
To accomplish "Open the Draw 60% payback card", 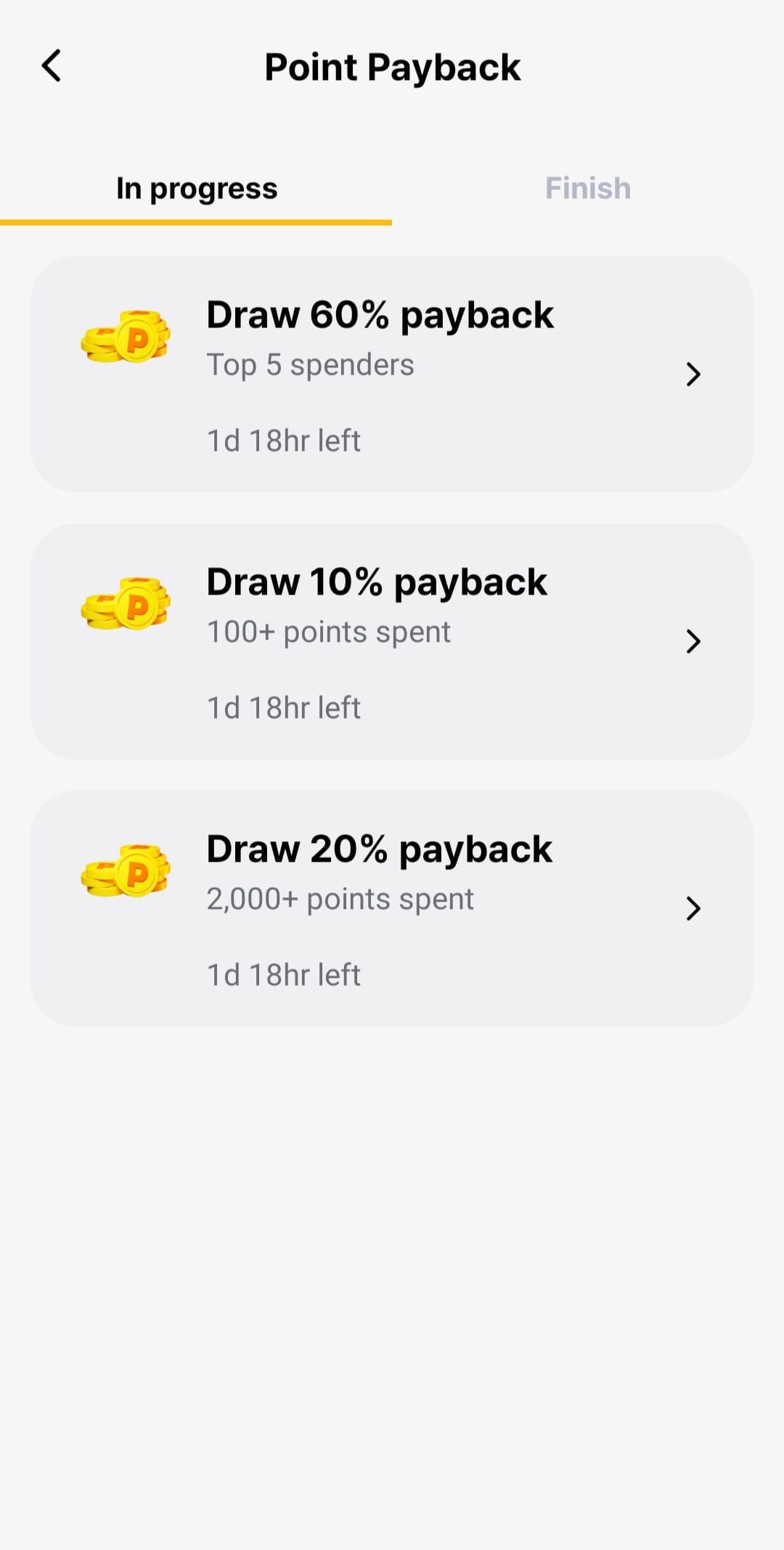I will coord(392,374).
